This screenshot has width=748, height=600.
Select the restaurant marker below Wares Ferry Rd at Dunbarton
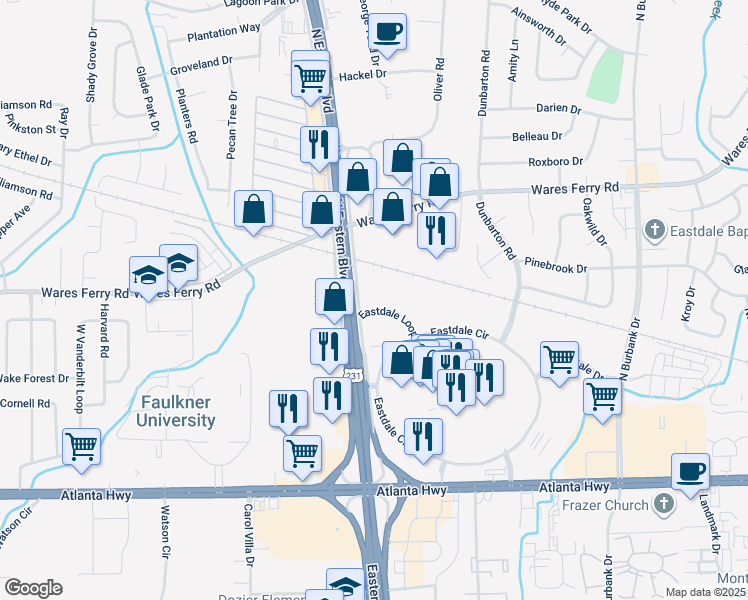(436, 230)
